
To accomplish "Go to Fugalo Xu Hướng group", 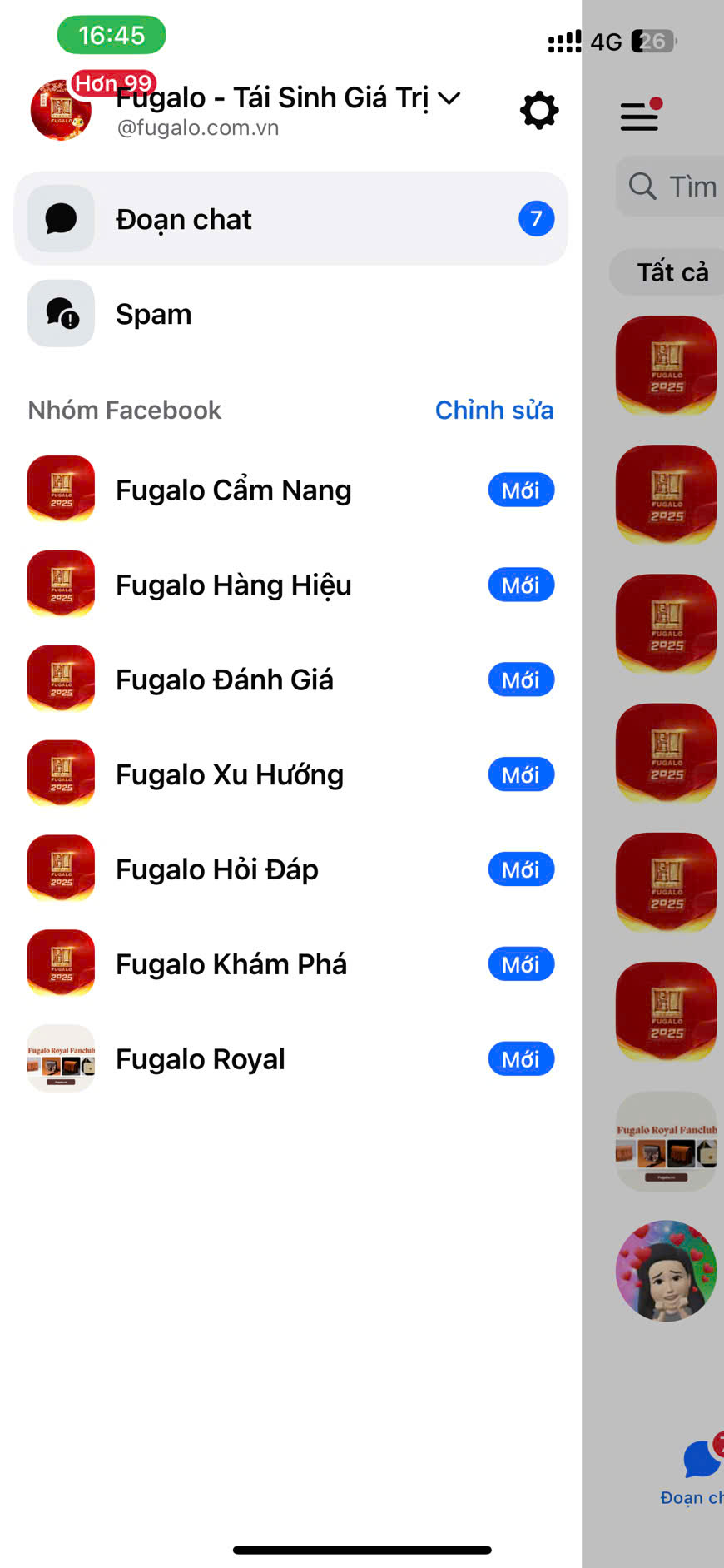I will (229, 775).
